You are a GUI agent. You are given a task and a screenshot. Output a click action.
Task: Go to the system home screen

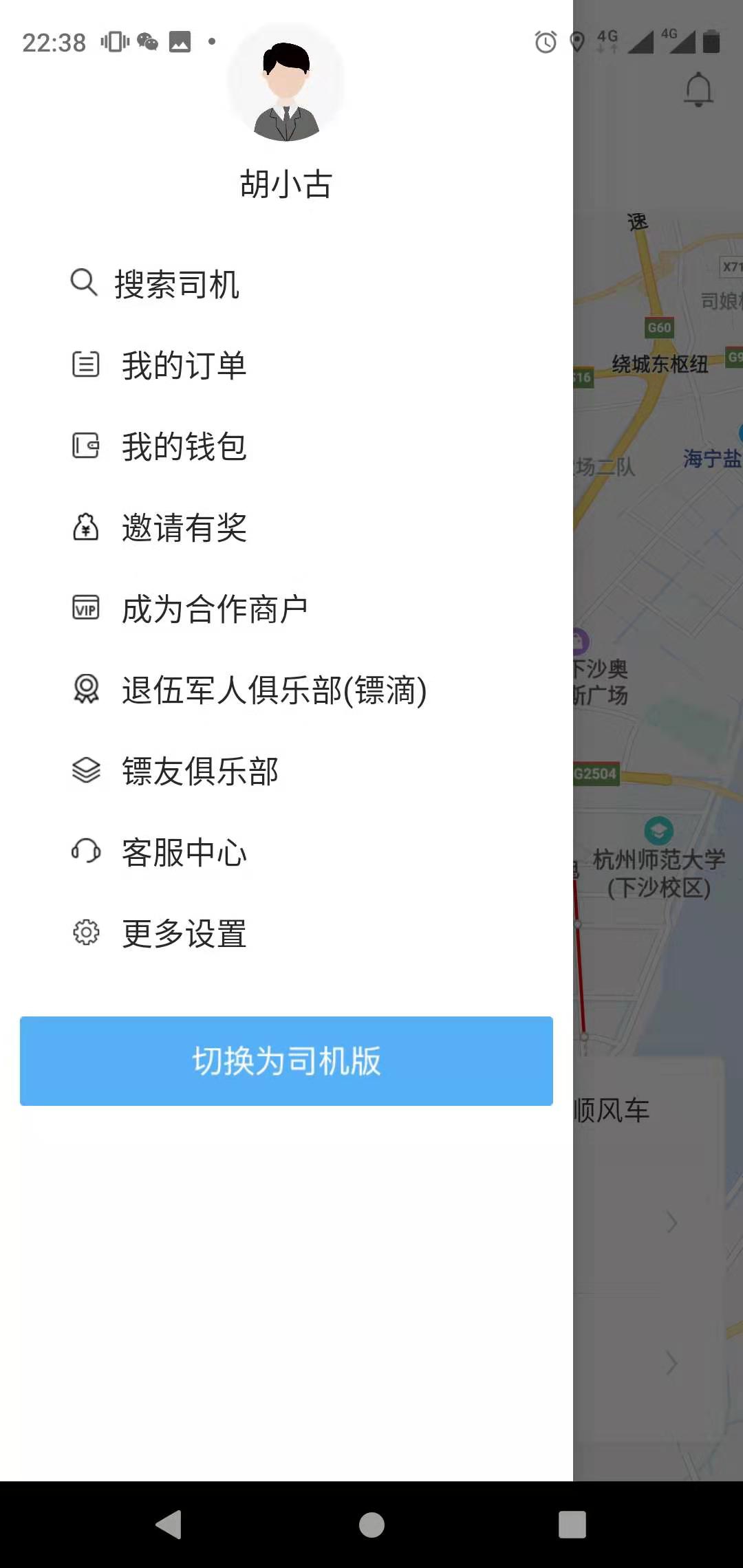coord(371,1524)
